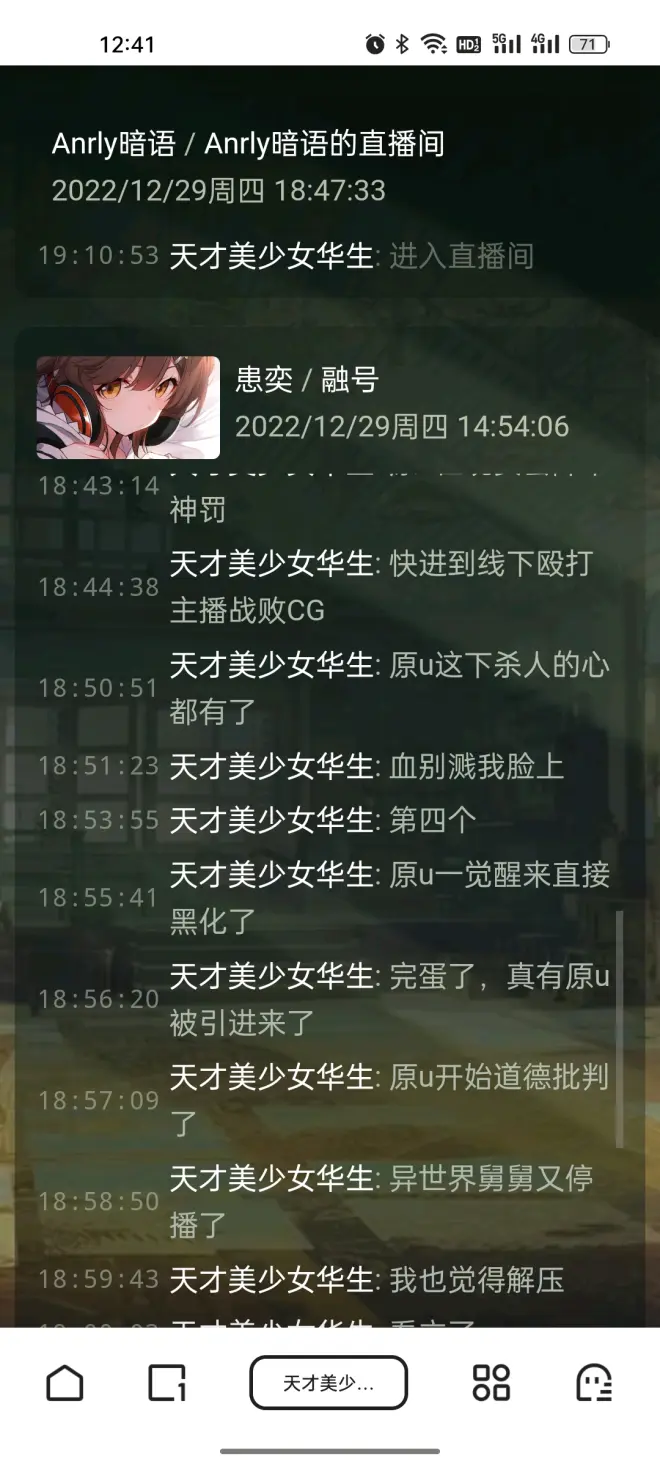
Task: Open the 患奕 / 融号 stream thumbnail
Action: tap(128, 408)
